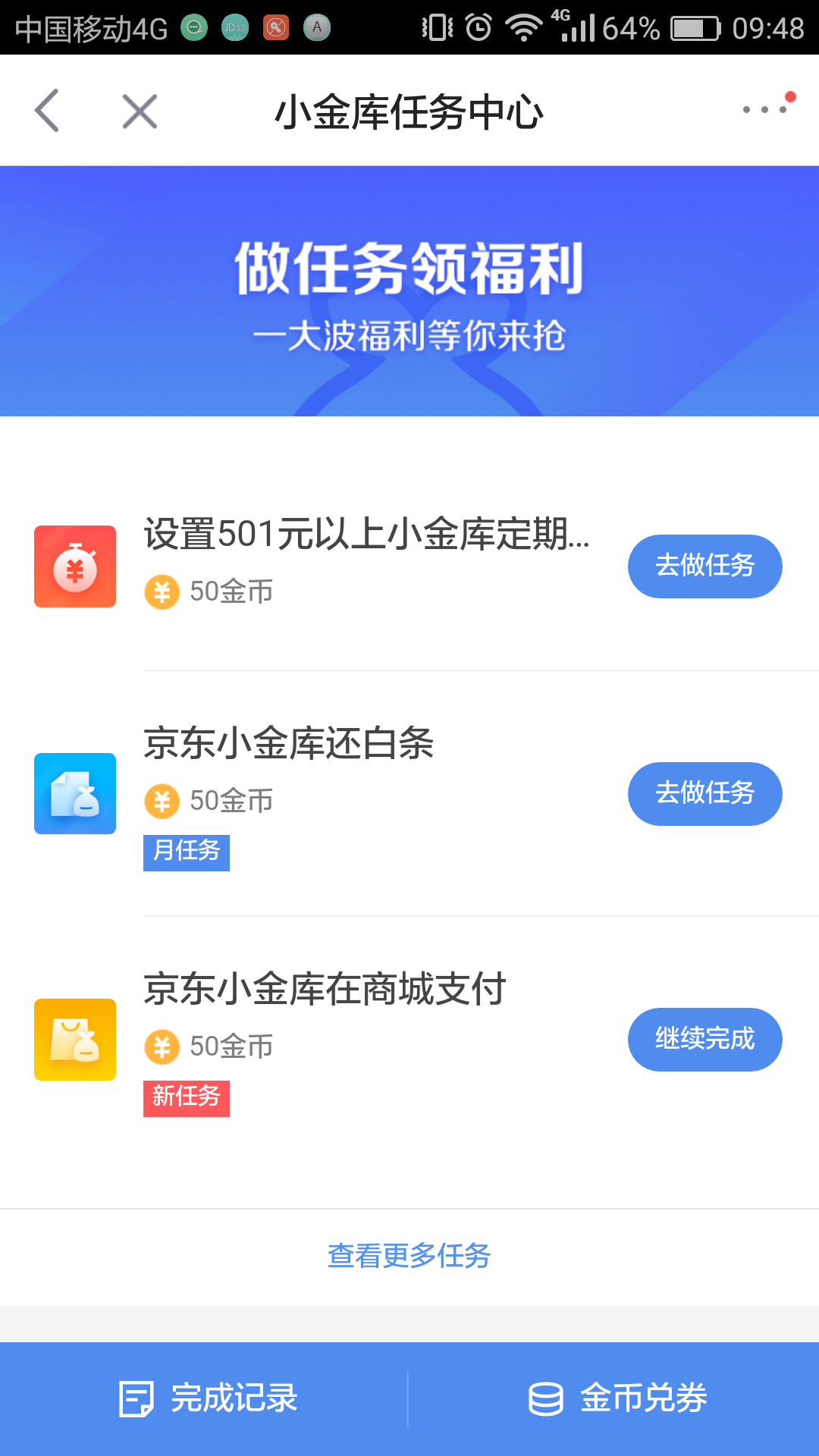
Task: Close the page with the X icon
Action: [x=140, y=111]
